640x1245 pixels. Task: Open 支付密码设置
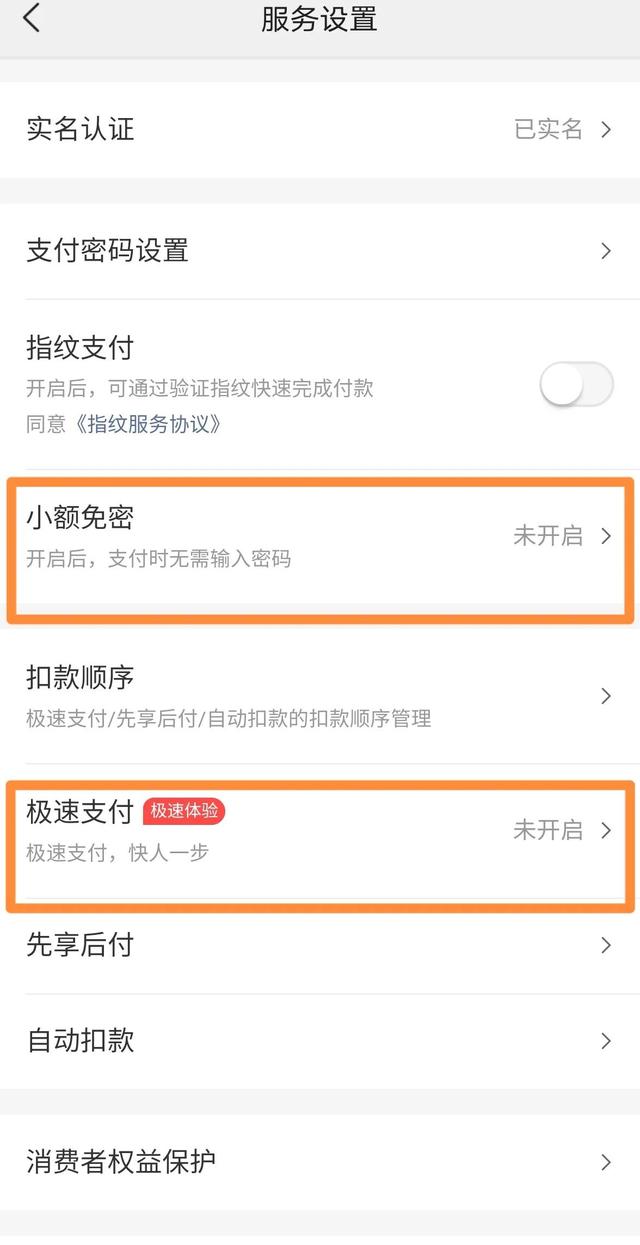320,250
